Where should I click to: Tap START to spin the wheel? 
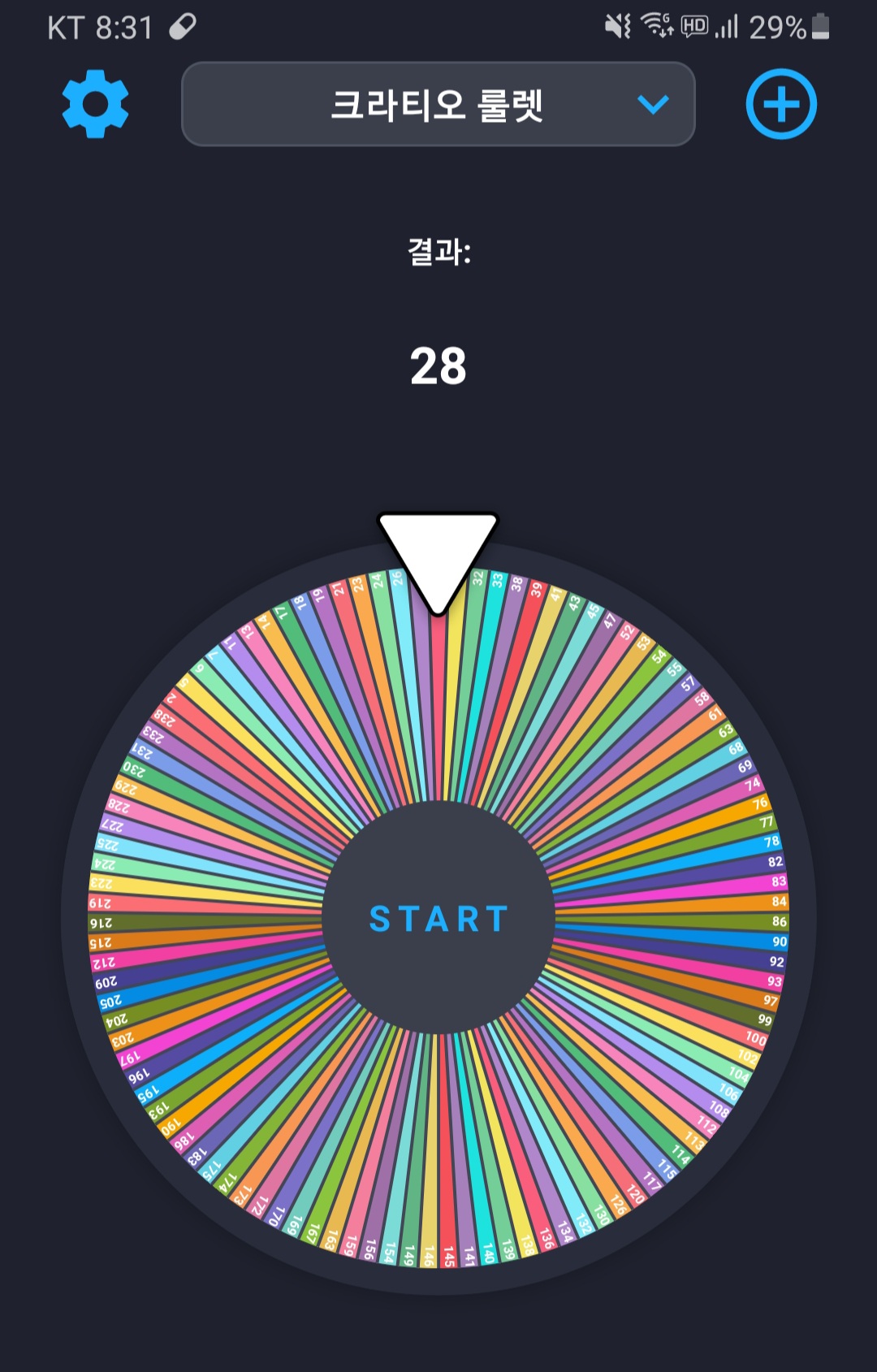pyautogui.click(x=438, y=919)
